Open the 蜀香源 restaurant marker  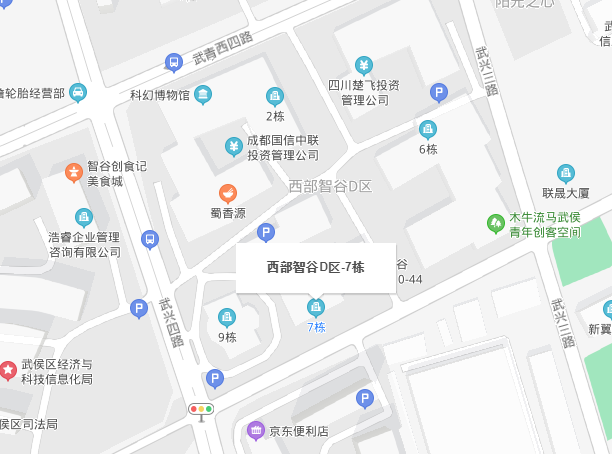click(x=228, y=192)
